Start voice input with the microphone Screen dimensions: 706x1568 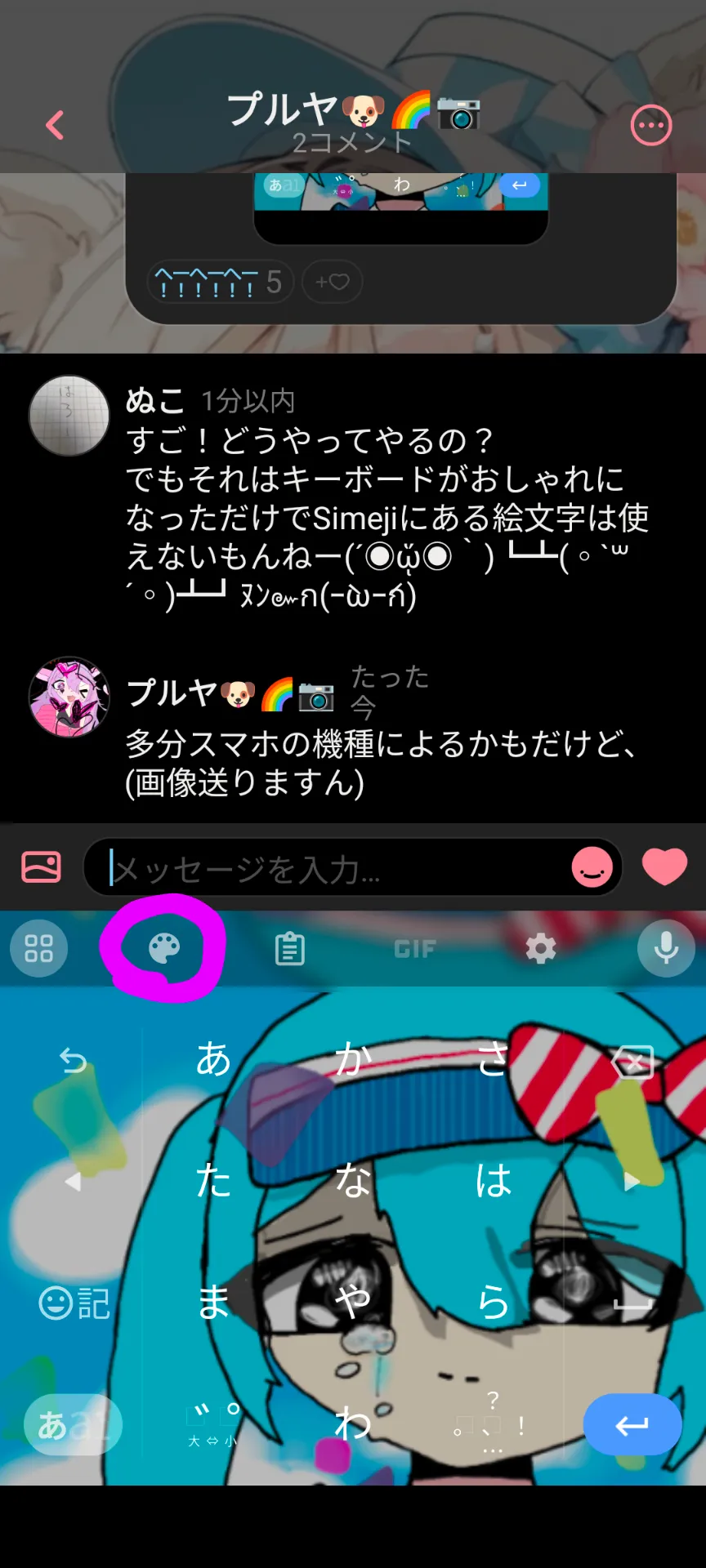tap(666, 949)
